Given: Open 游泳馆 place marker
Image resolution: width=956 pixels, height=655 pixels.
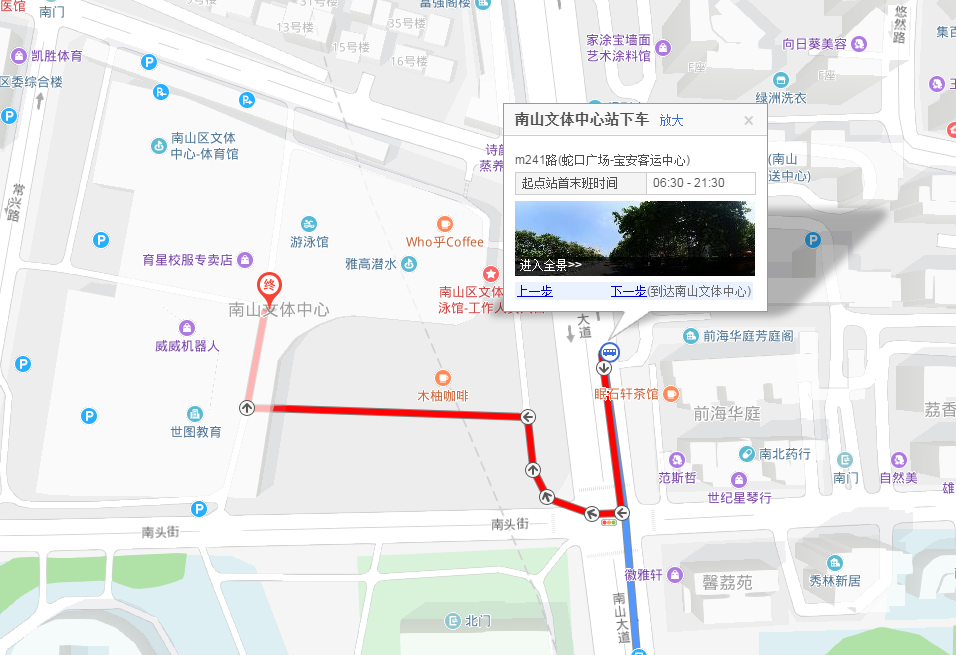Looking at the screenshot, I should (x=310, y=224).
